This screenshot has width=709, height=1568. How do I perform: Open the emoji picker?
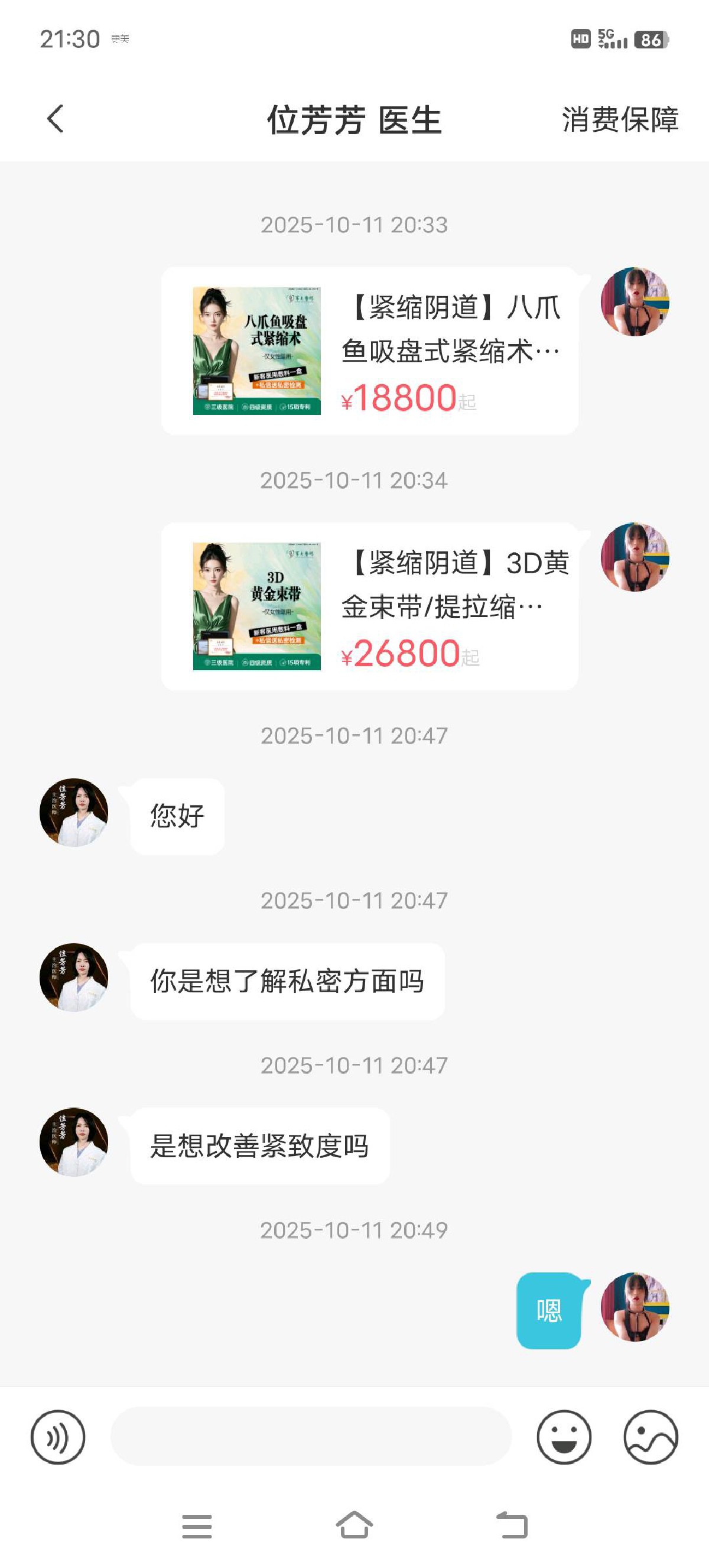pos(564,1437)
